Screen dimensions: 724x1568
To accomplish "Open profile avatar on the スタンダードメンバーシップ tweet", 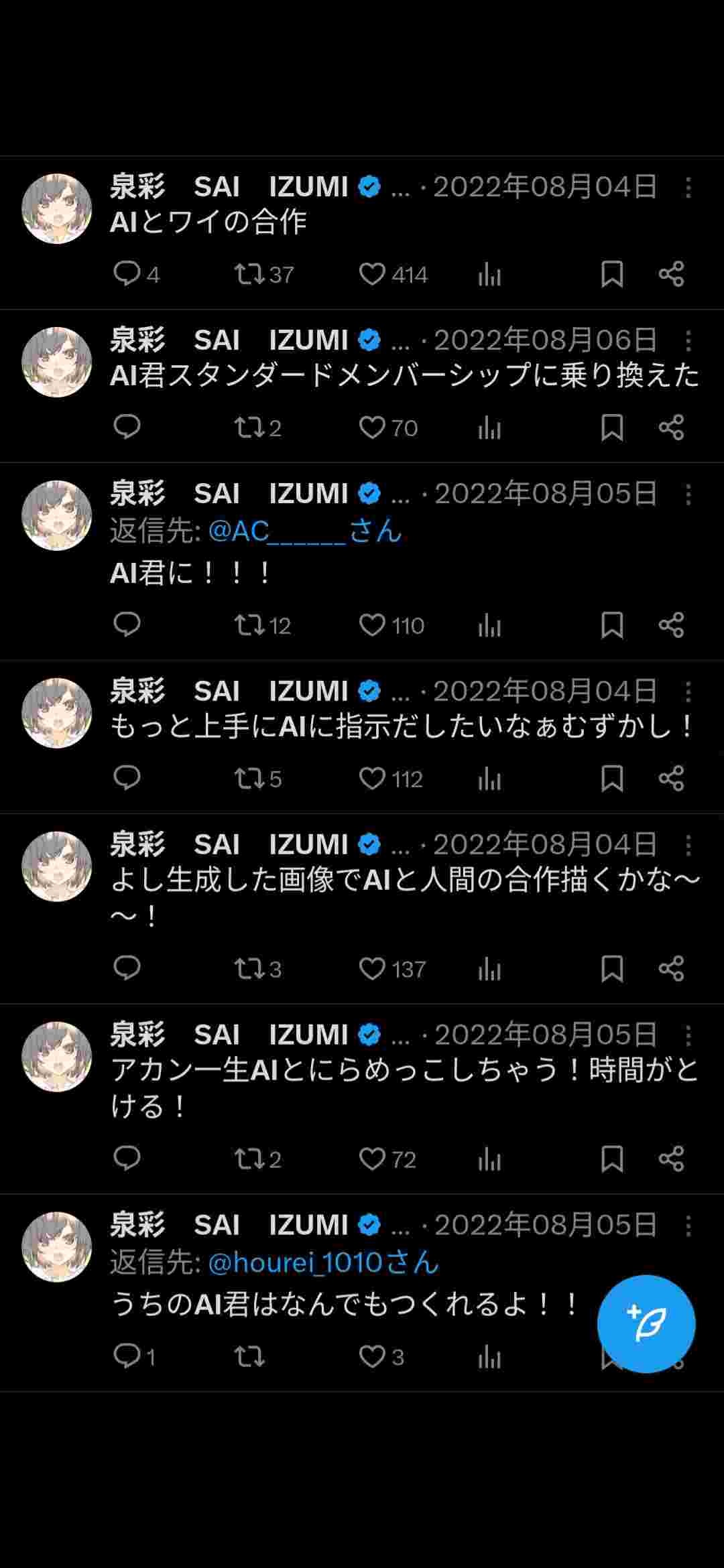I will pyautogui.click(x=57, y=362).
